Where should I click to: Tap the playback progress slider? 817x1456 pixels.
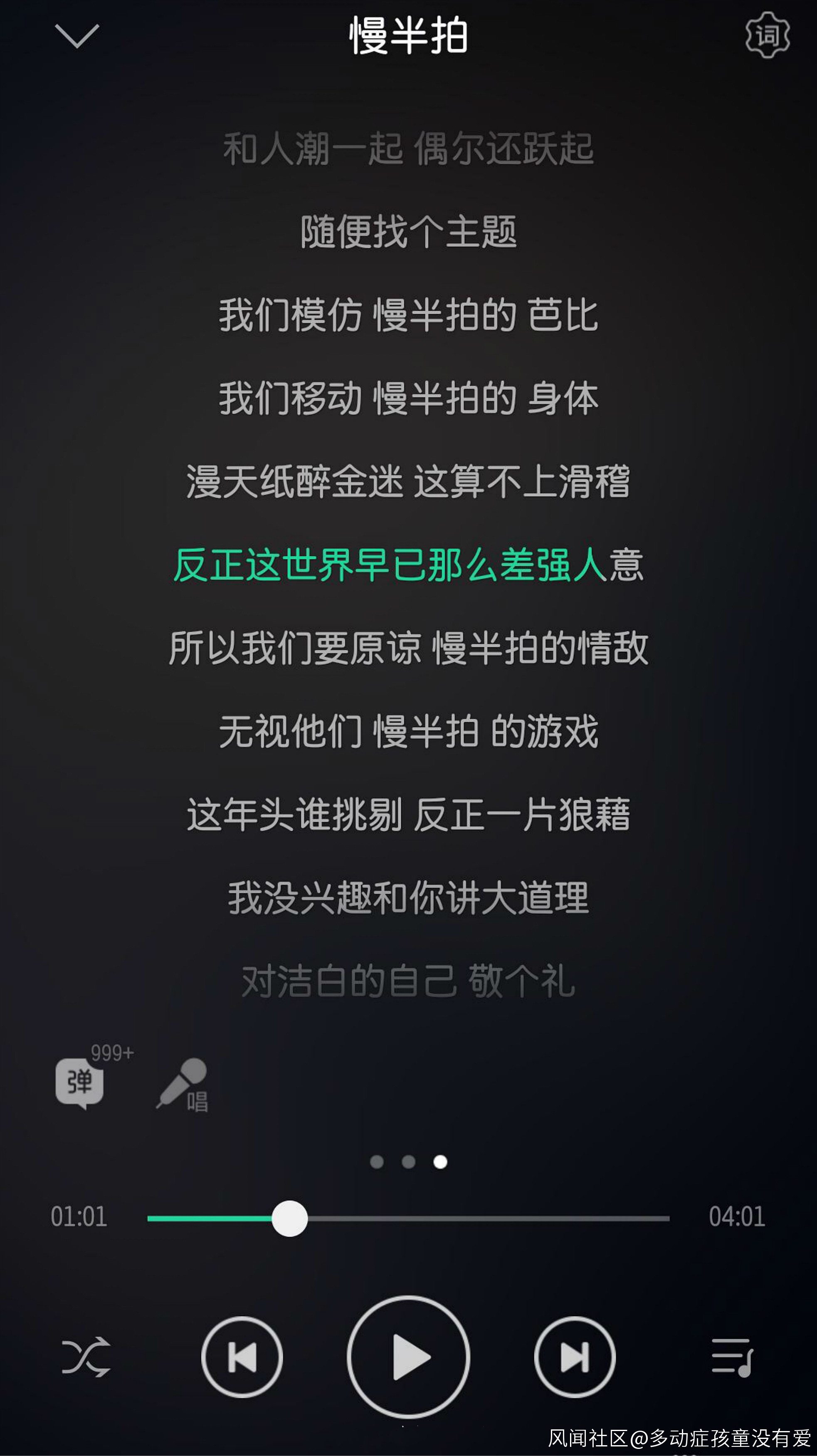[408, 1218]
